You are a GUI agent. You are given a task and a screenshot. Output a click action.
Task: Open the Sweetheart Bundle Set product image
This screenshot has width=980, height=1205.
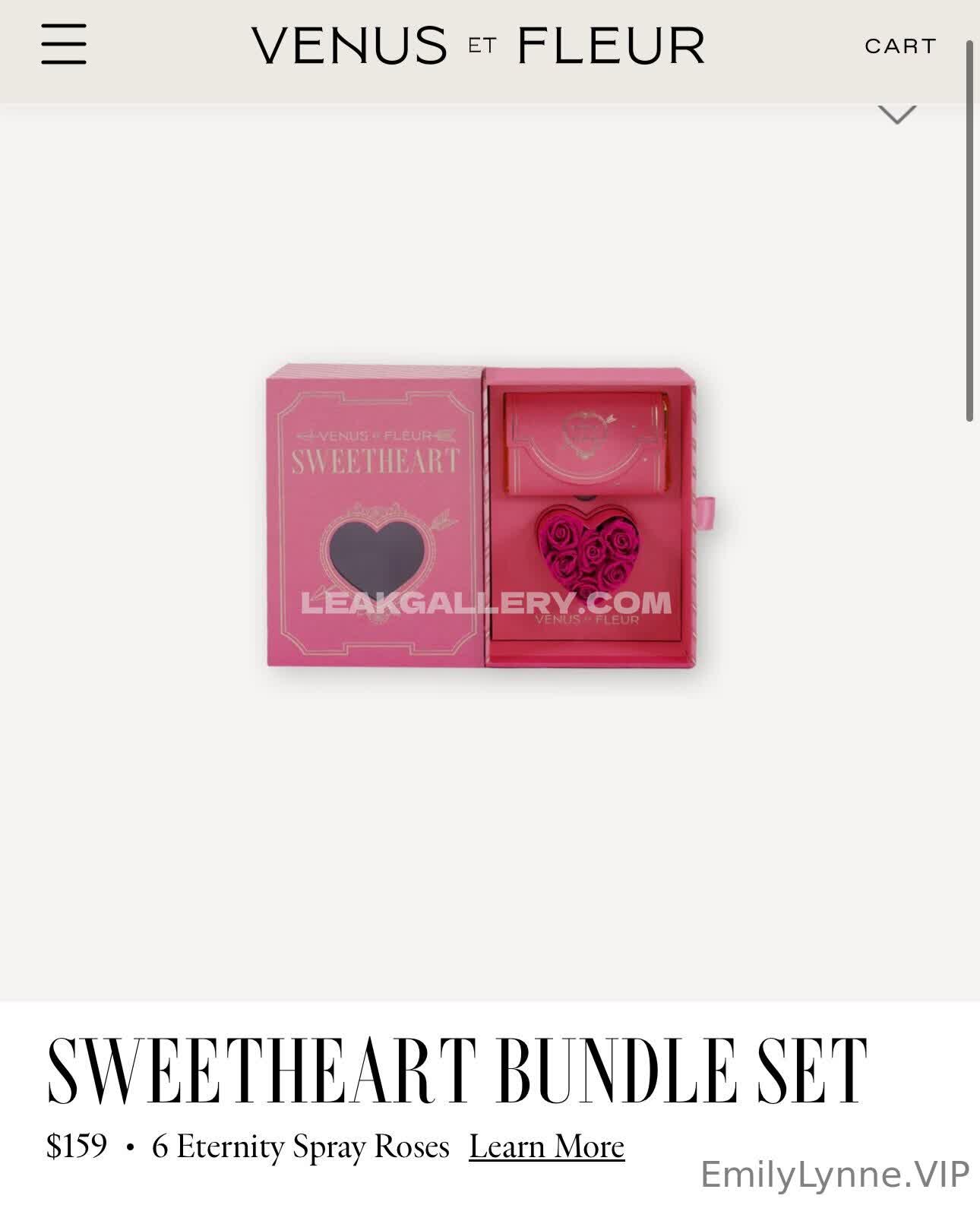coord(490,517)
